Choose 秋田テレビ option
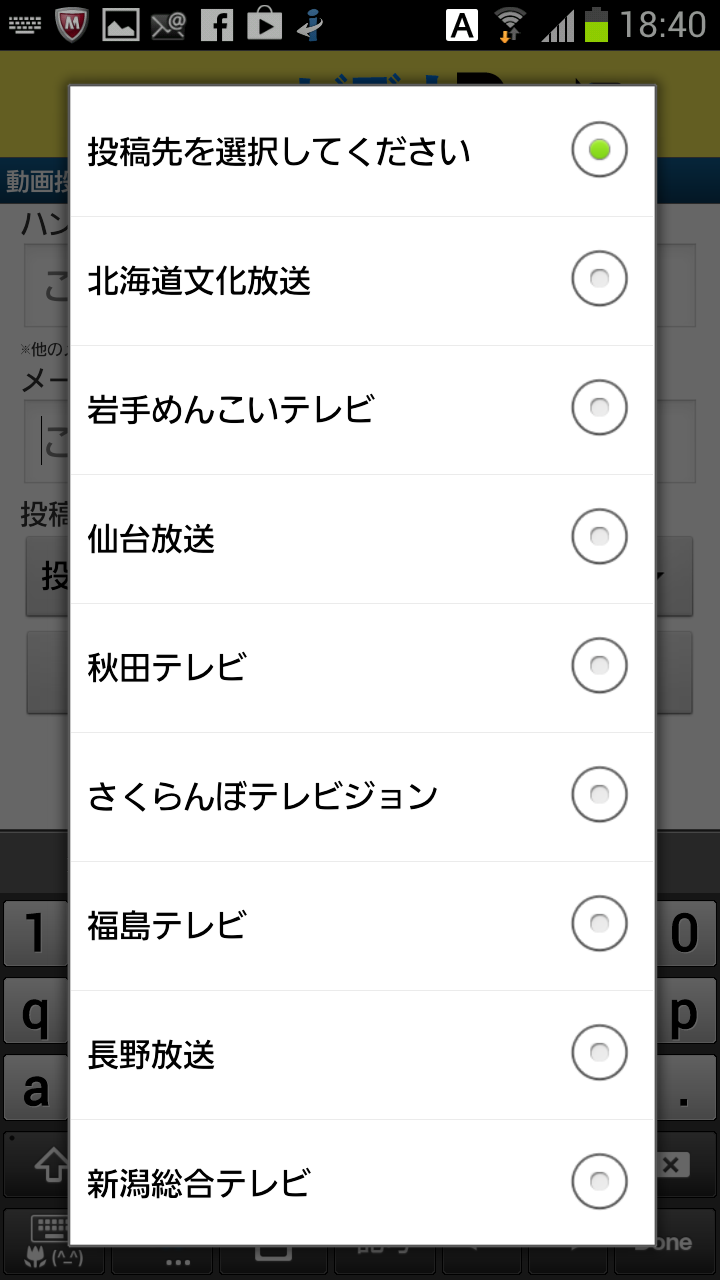This screenshot has height=1280, width=720. [362, 667]
